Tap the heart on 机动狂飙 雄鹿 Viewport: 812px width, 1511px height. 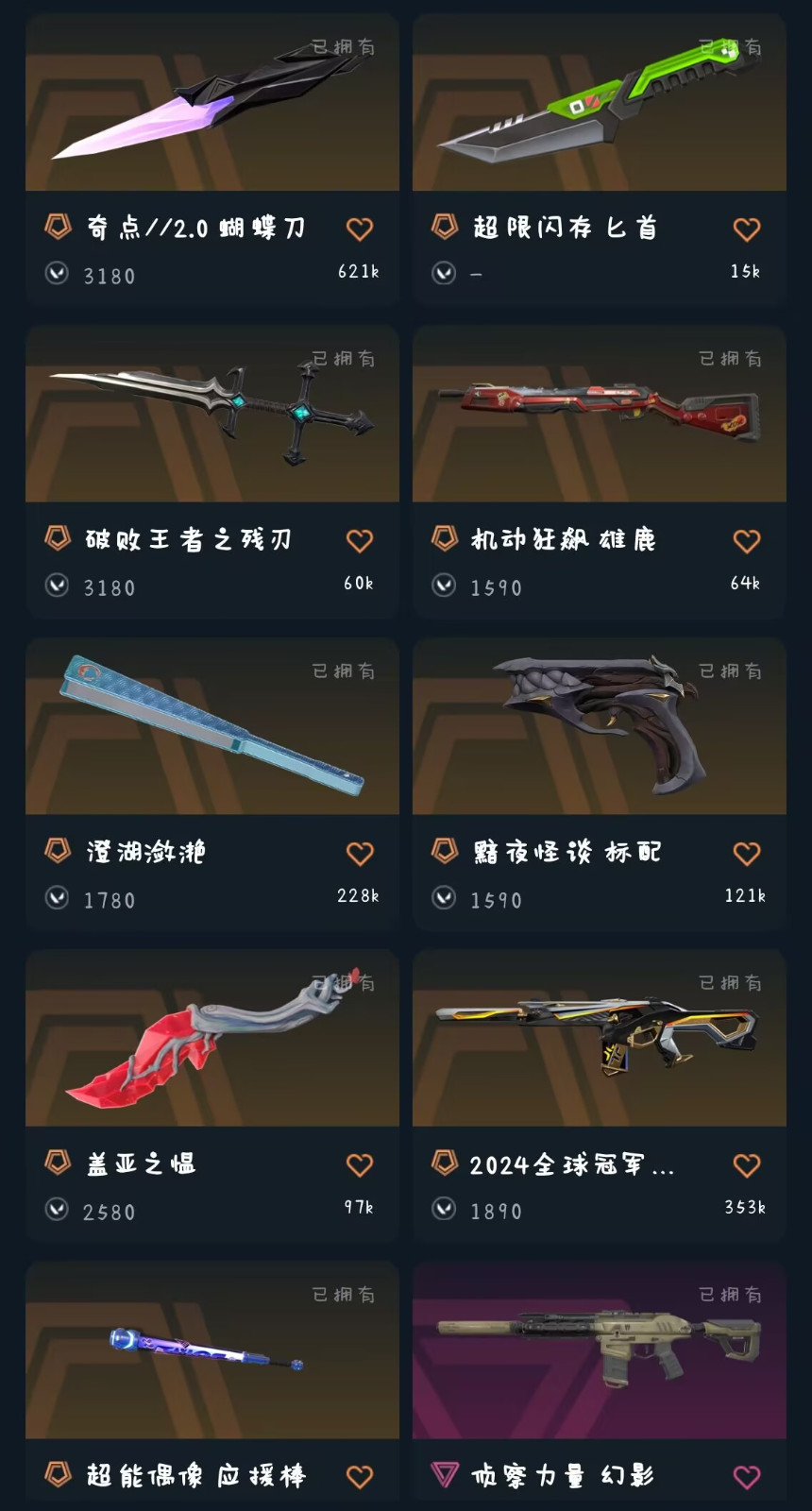[x=747, y=541]
